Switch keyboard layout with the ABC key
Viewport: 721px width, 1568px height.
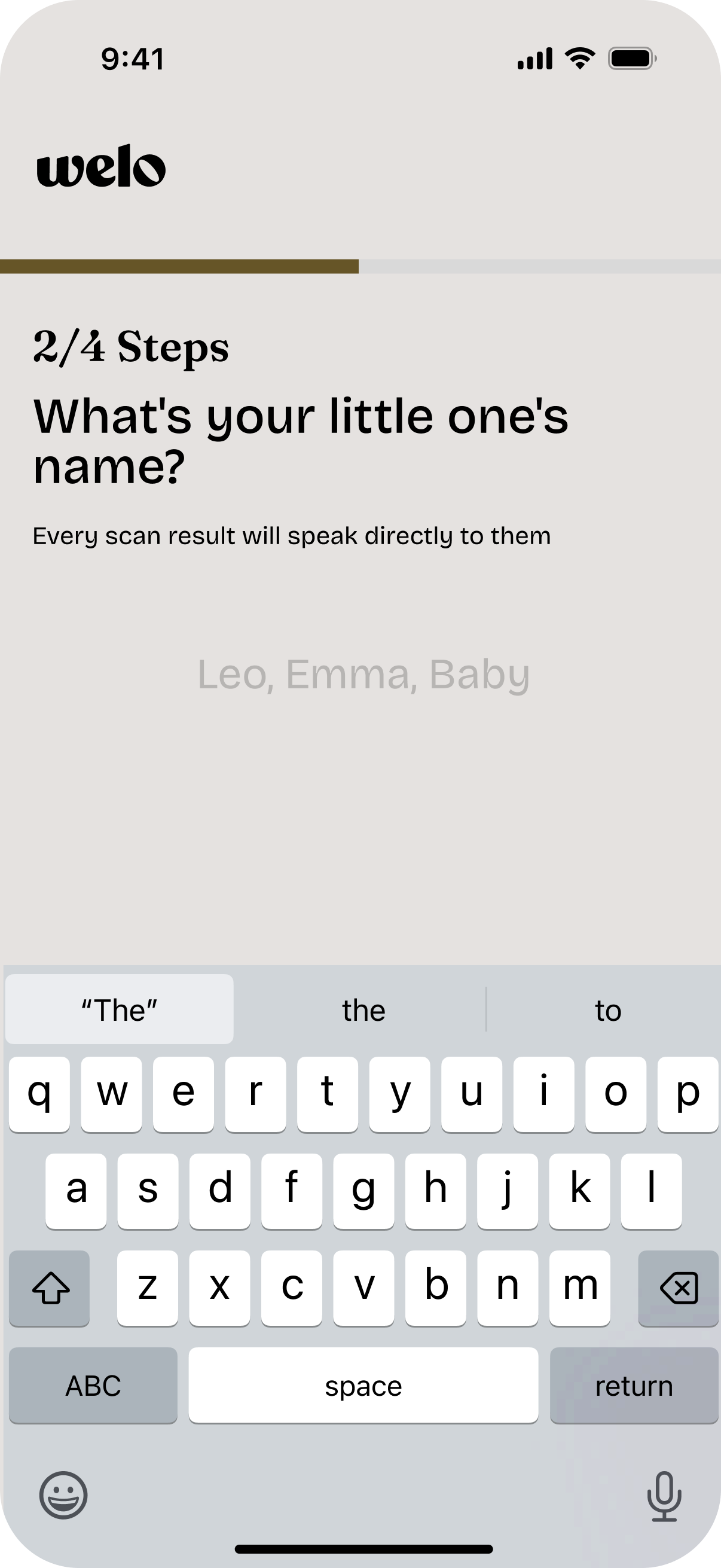click(93, 1386)
